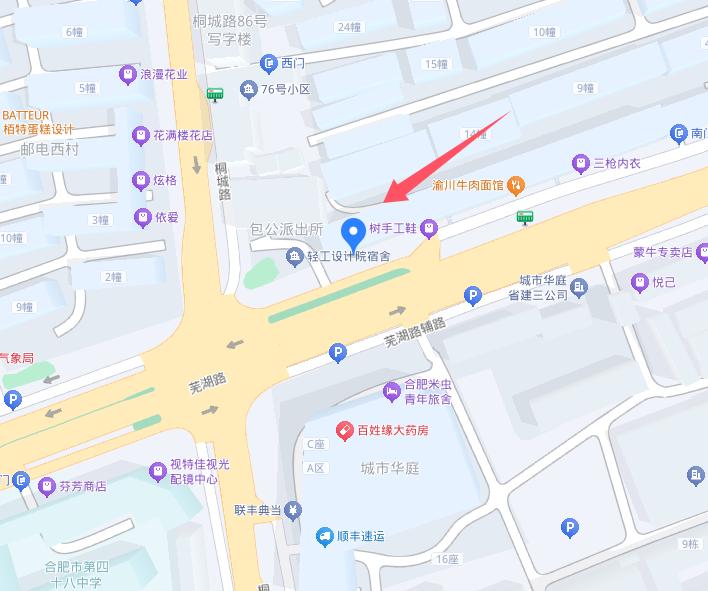Open the 76号小区 residential marker

point(247,90)
